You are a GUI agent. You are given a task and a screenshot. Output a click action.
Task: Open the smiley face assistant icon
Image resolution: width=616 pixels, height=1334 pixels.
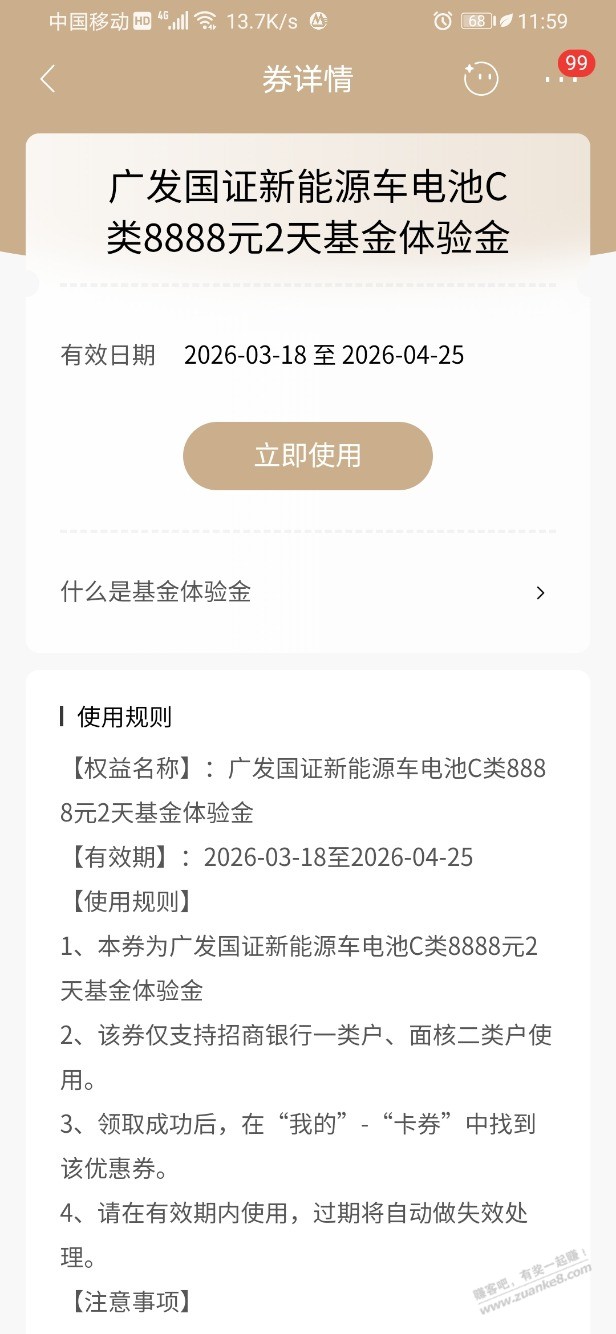tap(481, 79)
